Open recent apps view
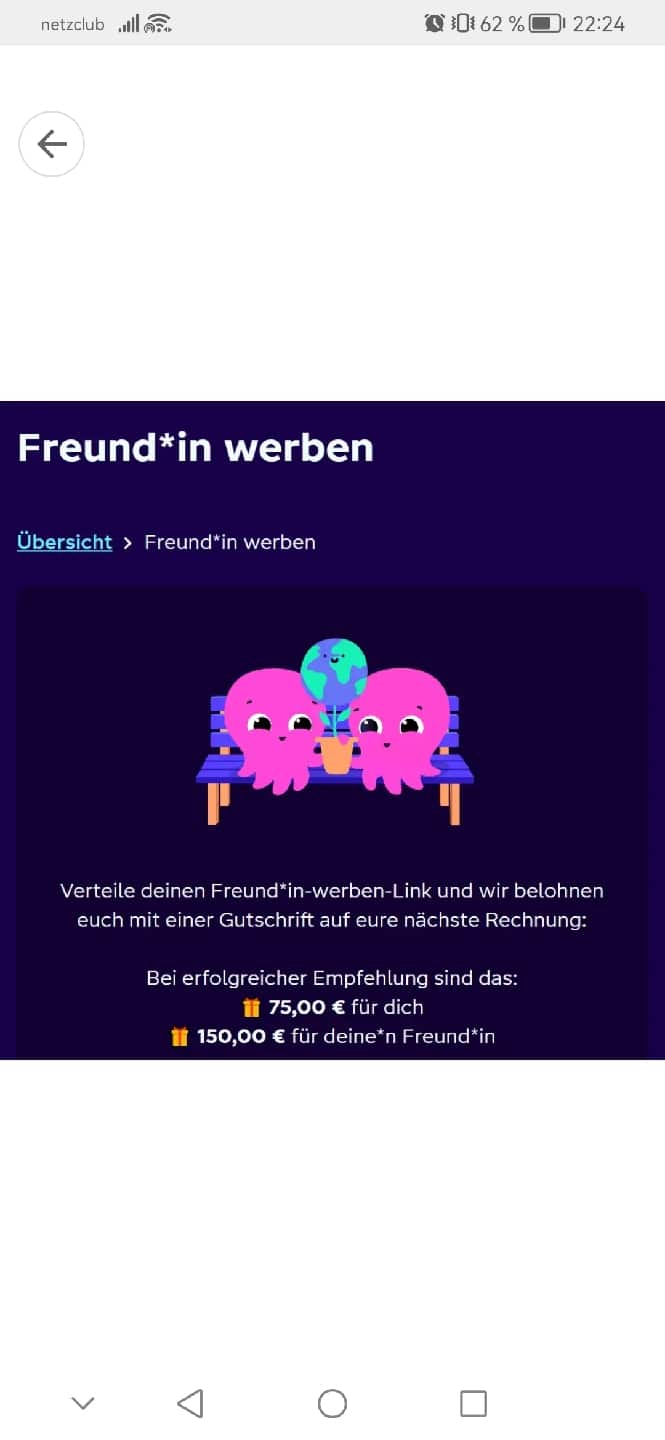Image resolution: width=665 pixels, height=1440 pixels. pos(473,1403)
